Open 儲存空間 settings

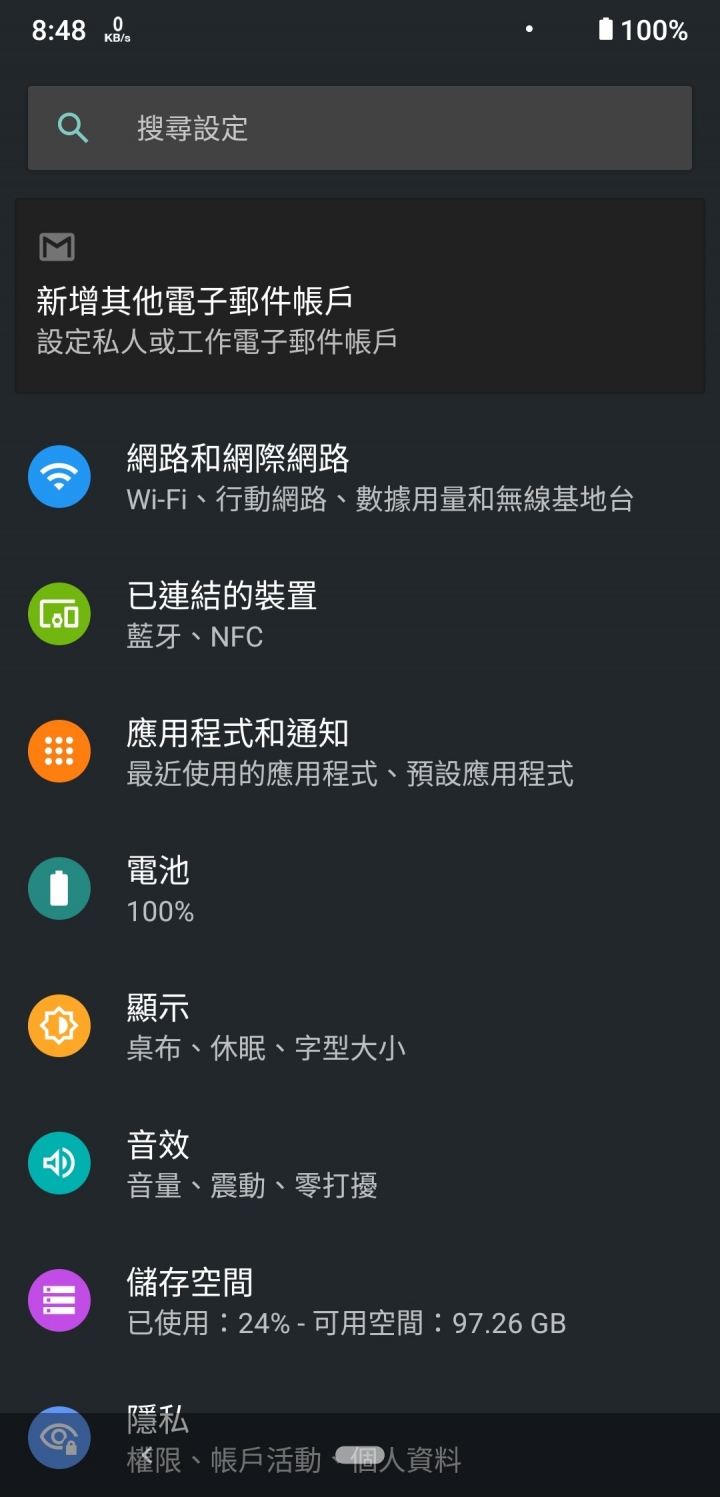tap(360, 1300)
